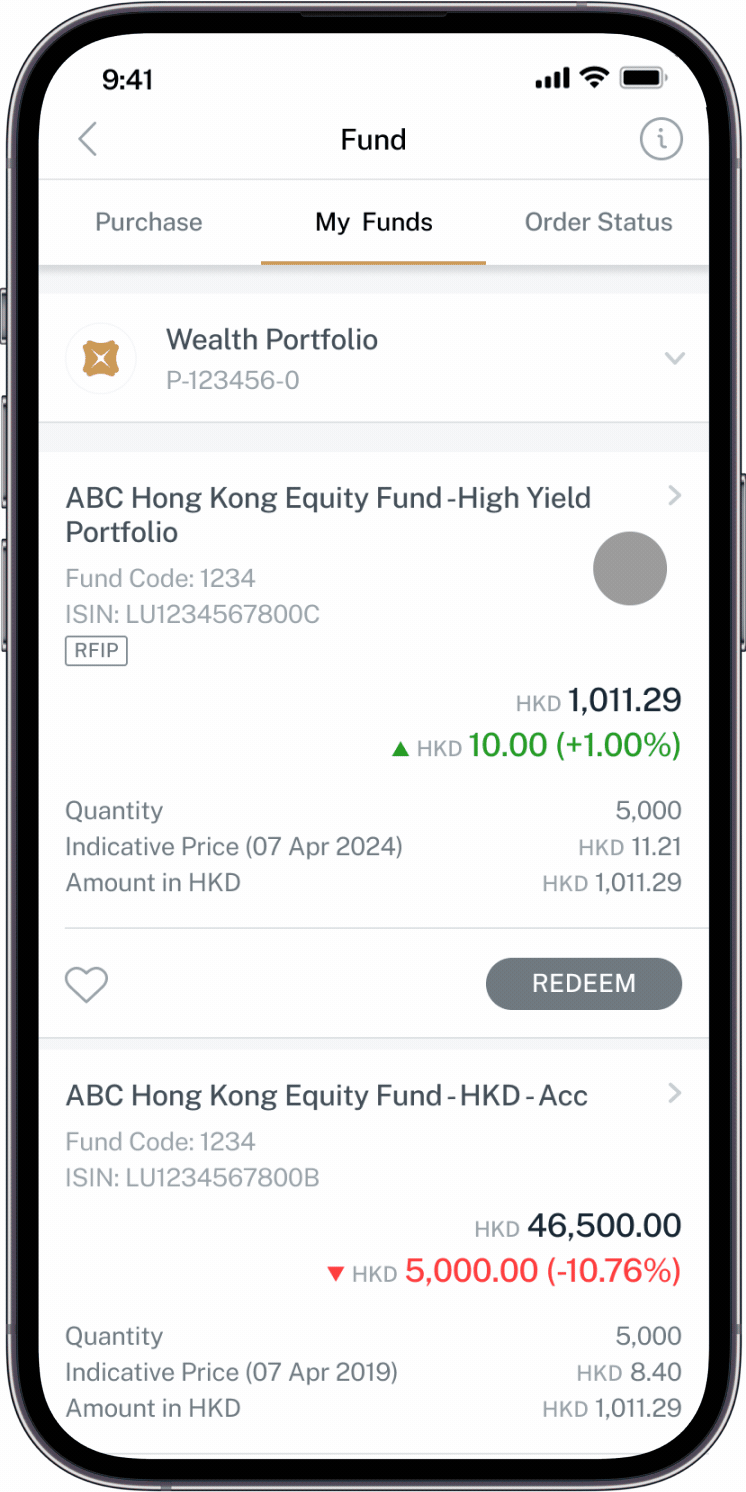Select the My Funds tab
Viewport: 746px width, 1492px height.
[374, 222]
